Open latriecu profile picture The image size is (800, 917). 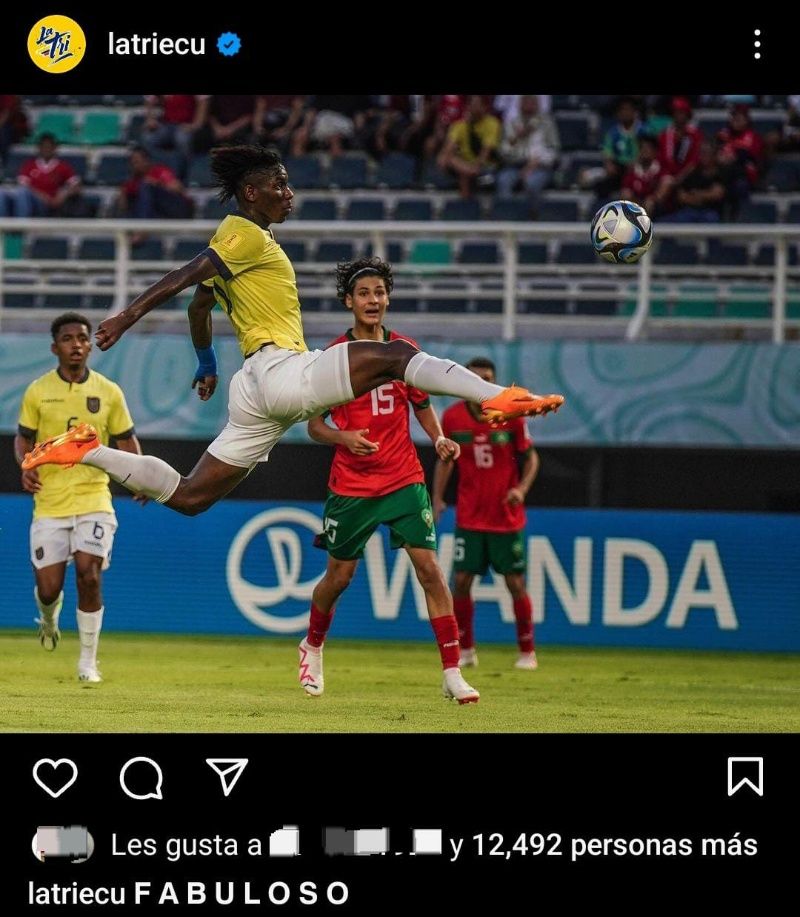(56, 44)
